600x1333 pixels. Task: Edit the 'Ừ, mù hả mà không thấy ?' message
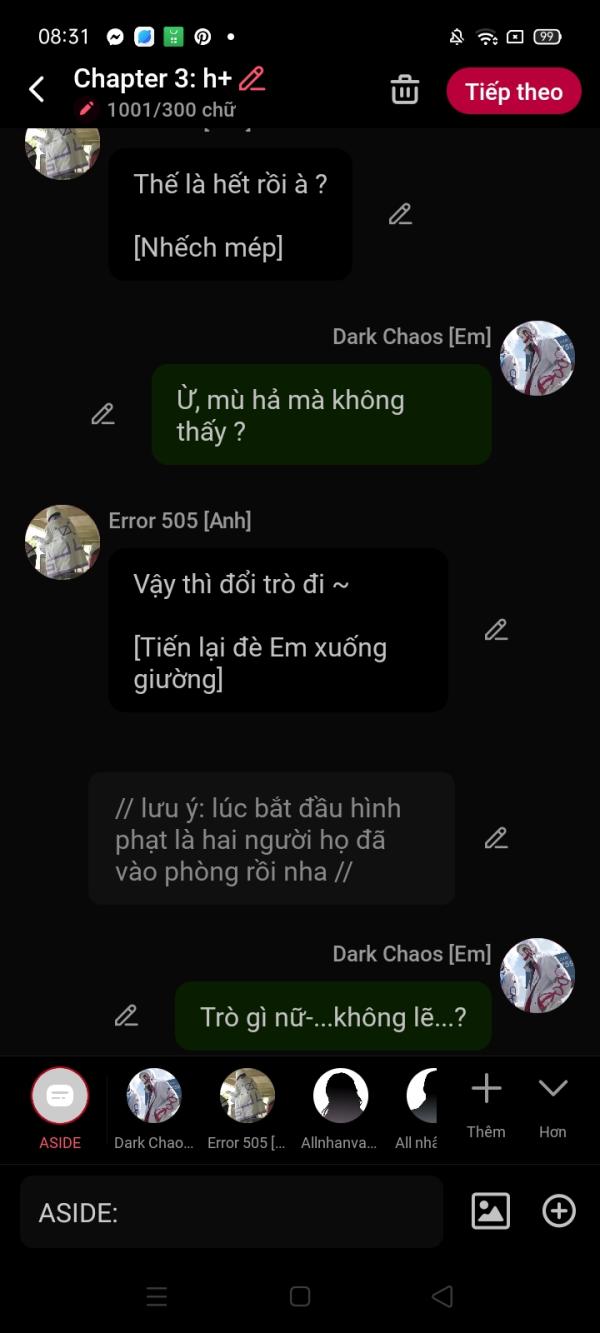[103, 414]
